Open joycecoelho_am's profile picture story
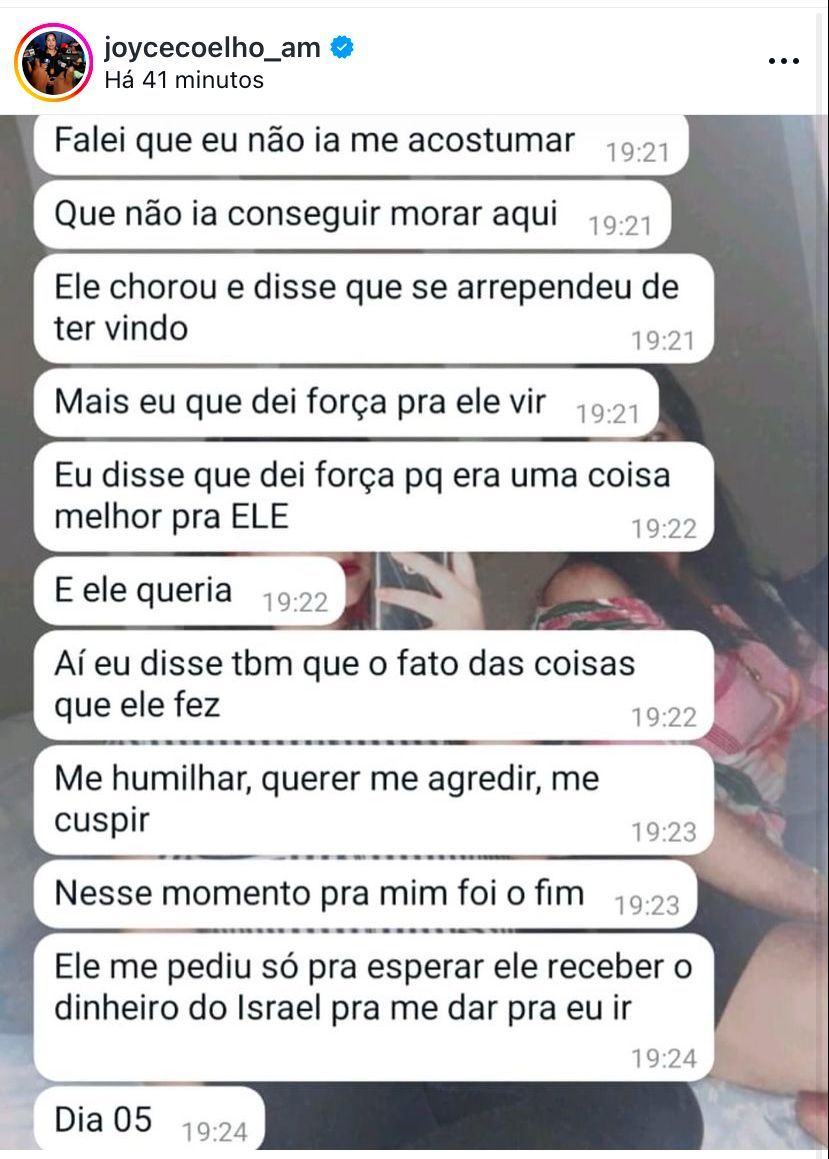Screen dimensions: 829x1159 pos(54,62)
